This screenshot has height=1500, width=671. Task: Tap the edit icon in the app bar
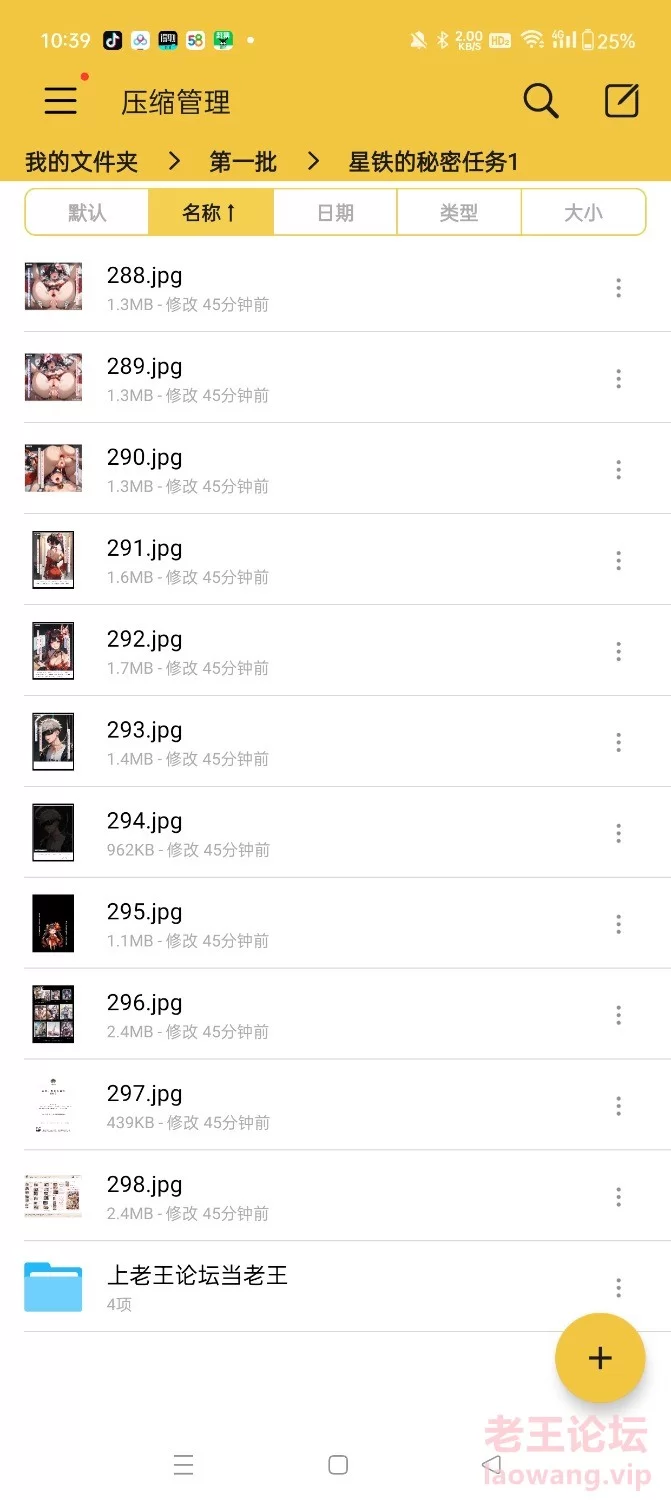622,101
